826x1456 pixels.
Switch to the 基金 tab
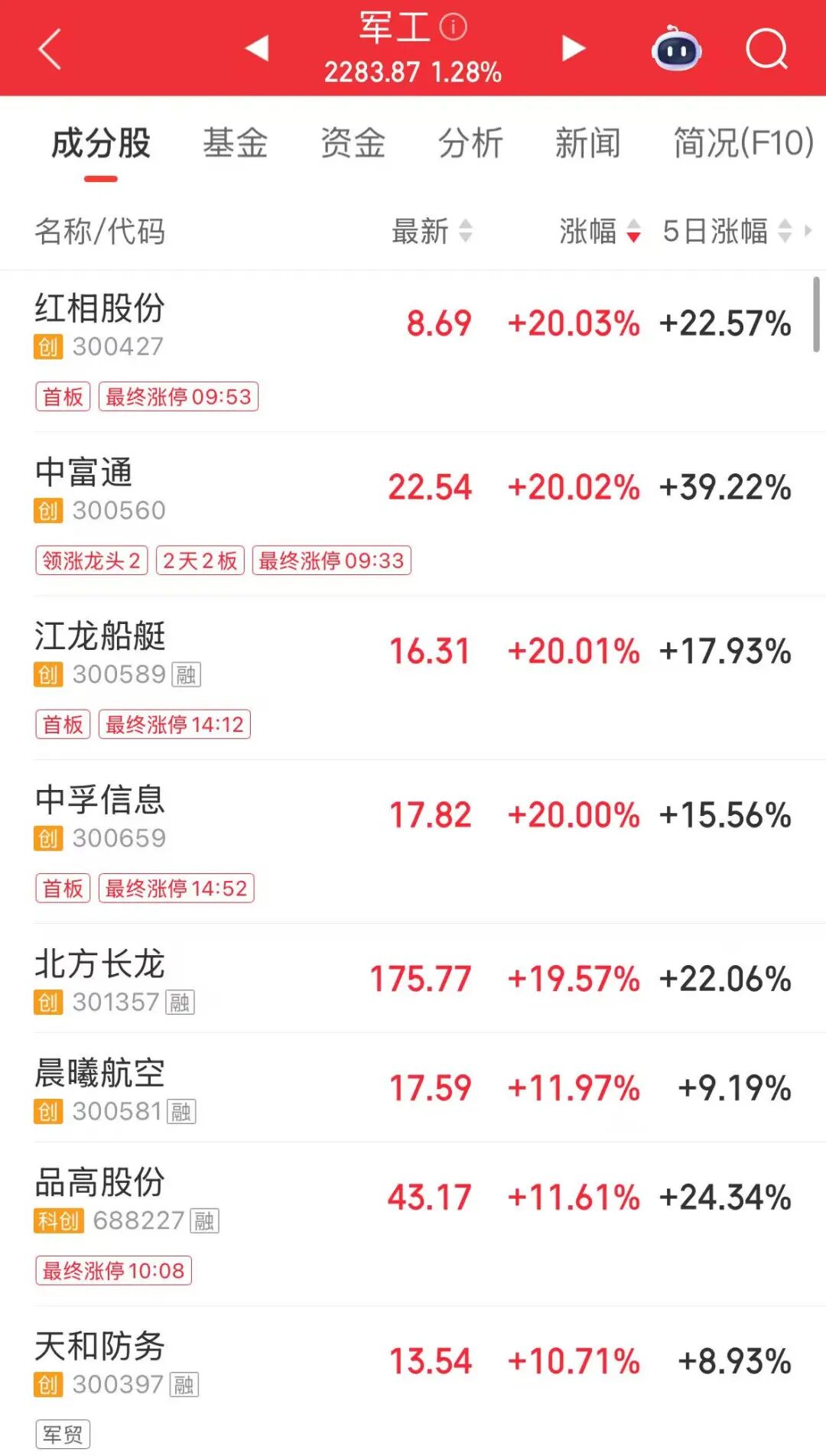click(235, 143)
